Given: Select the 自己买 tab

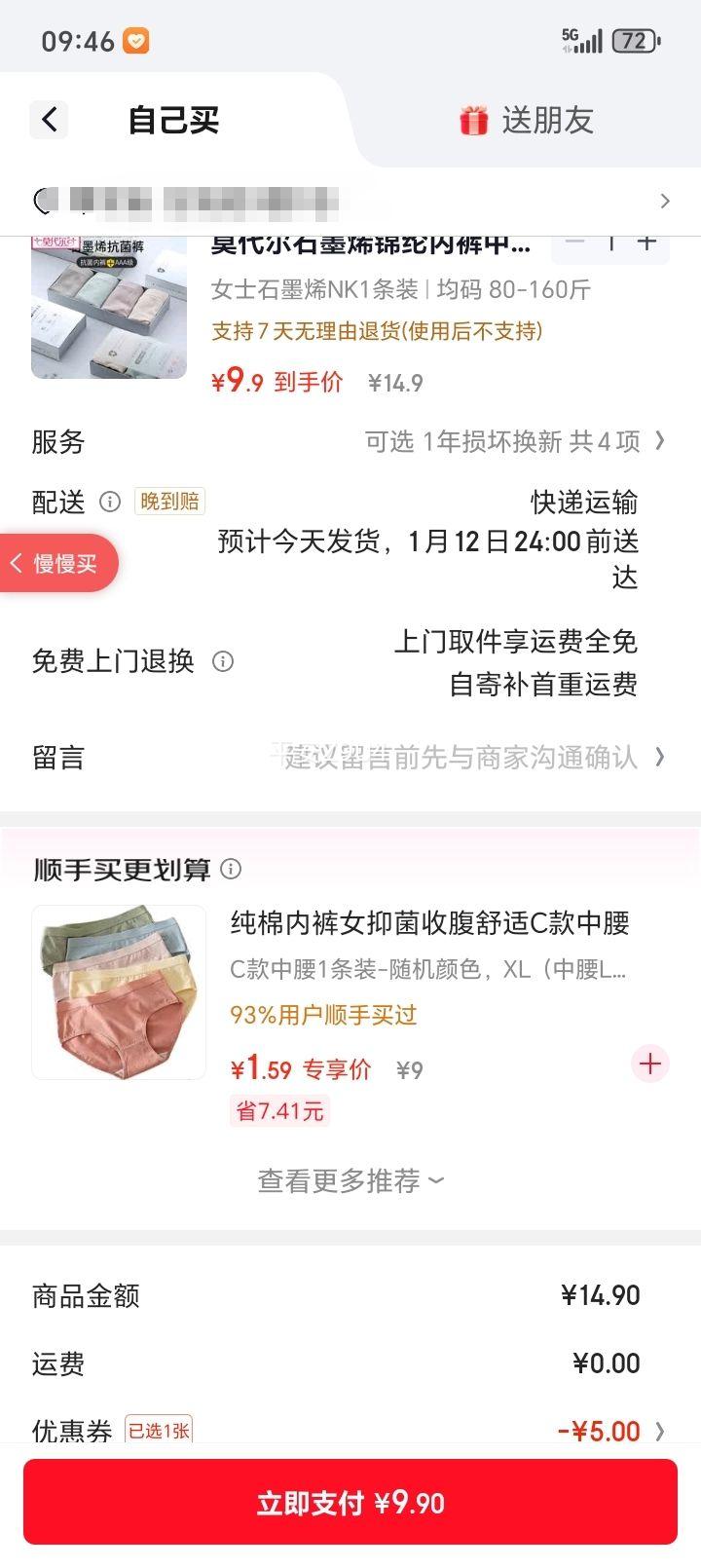Looking at the screenshot, I should [x=172, y=119].
